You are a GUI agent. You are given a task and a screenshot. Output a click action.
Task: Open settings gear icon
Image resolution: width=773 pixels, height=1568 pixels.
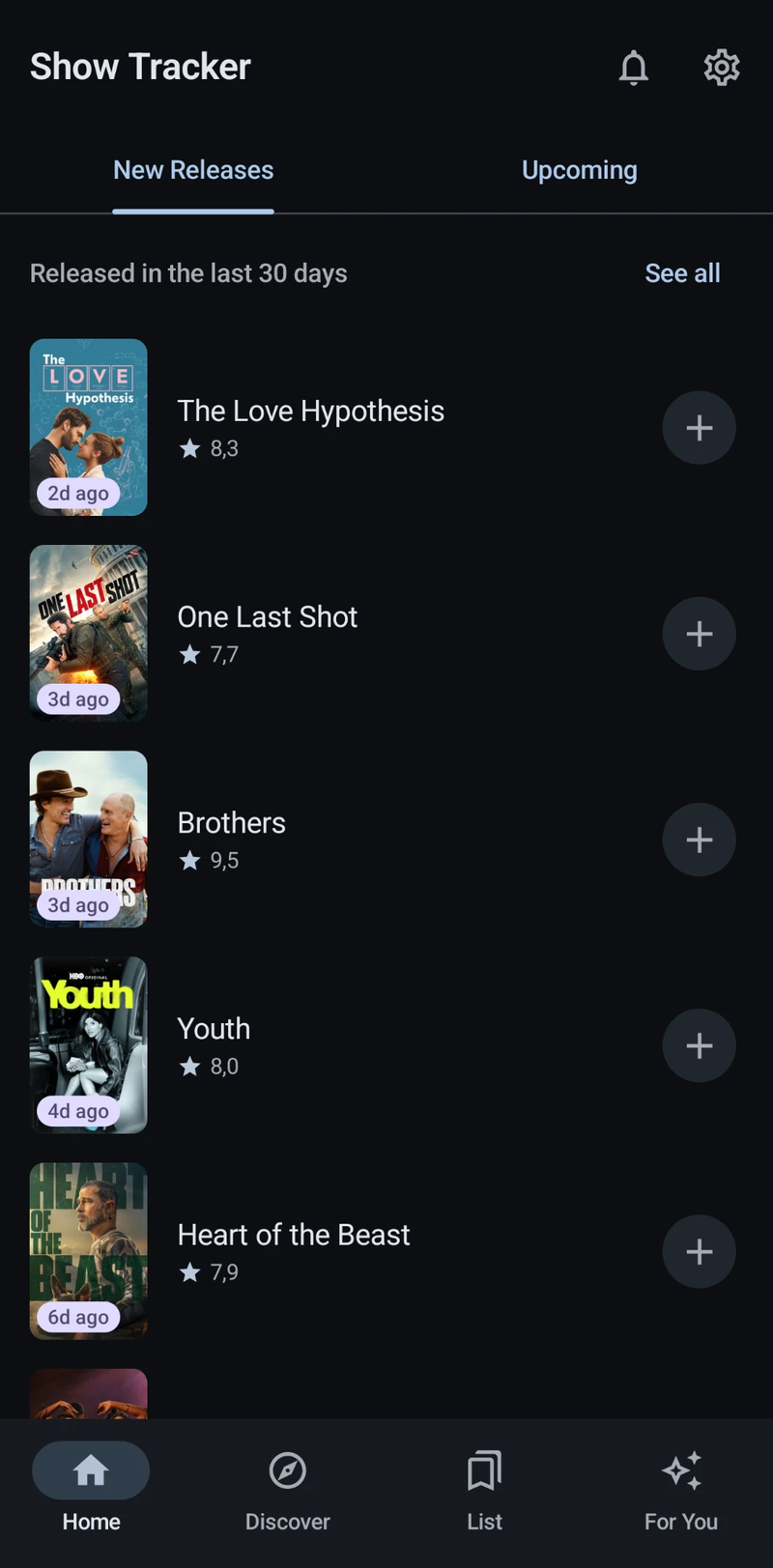pos(722,68)
